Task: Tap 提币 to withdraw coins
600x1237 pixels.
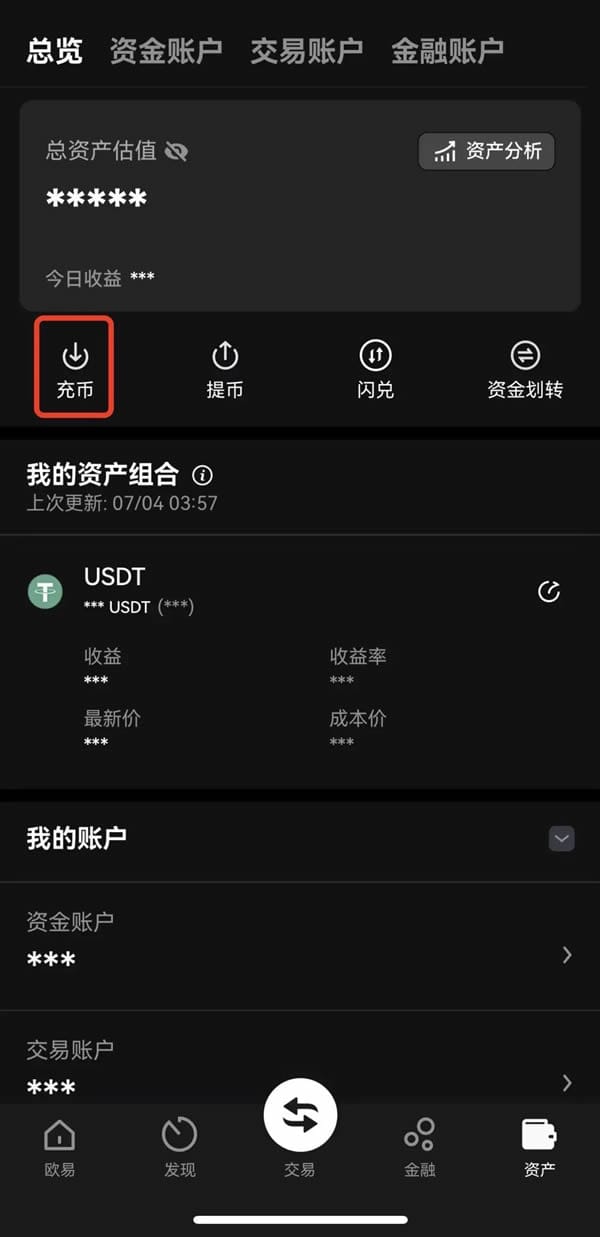Action: coord(225,368)
